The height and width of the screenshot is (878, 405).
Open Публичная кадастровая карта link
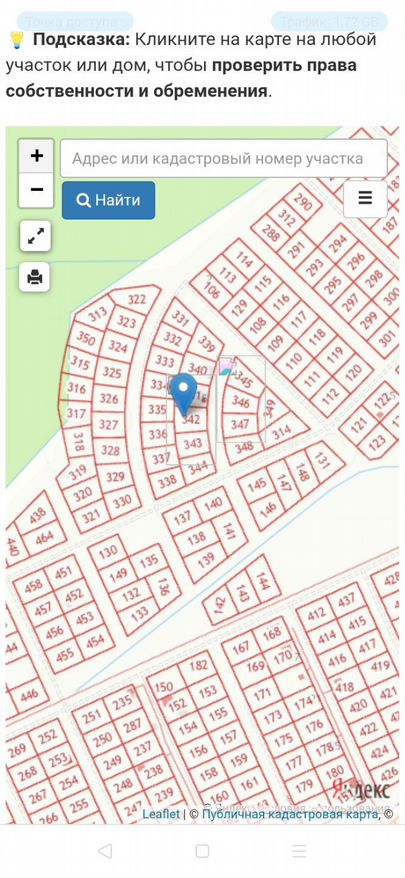pyautogui.click(x=289, y=814)
